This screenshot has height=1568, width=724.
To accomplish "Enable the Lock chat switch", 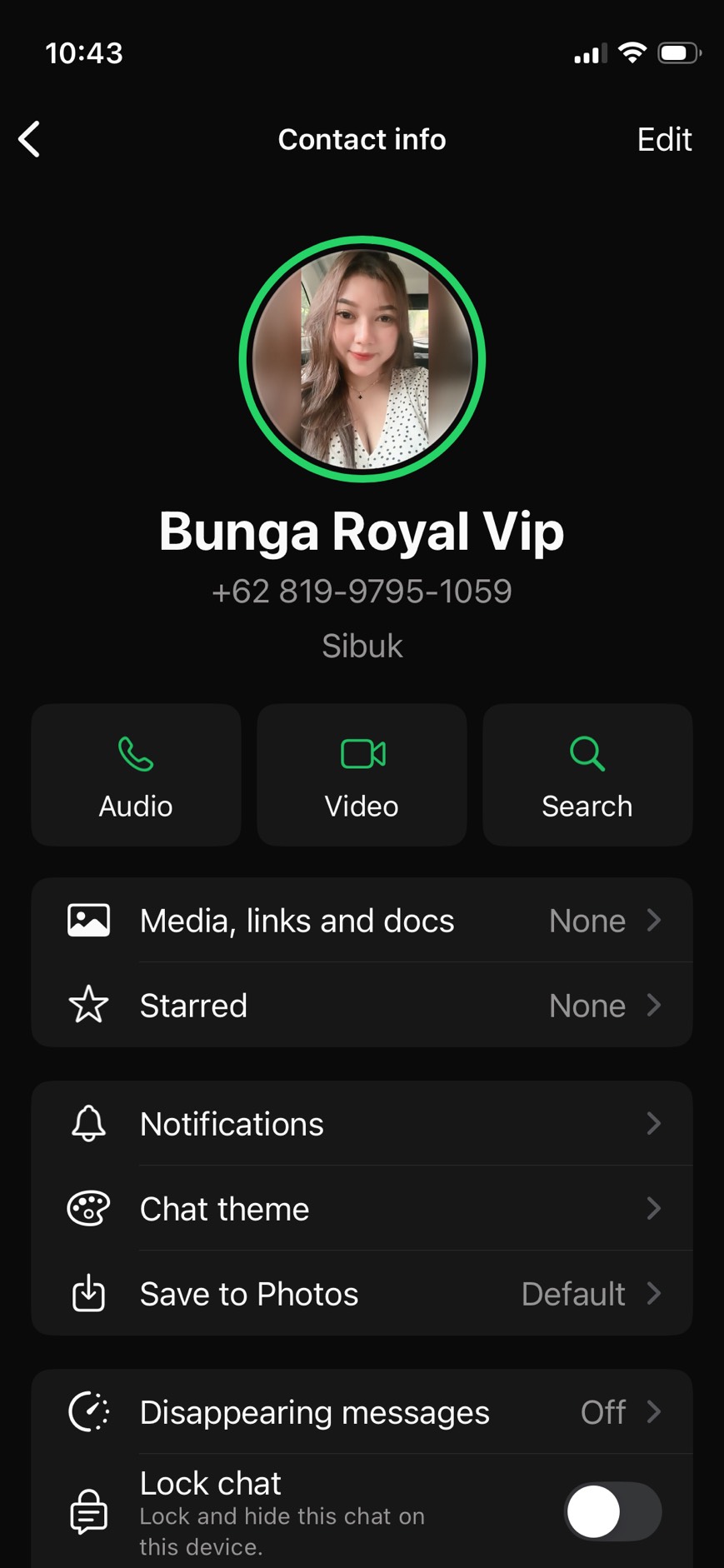I will coord(613,1511).
